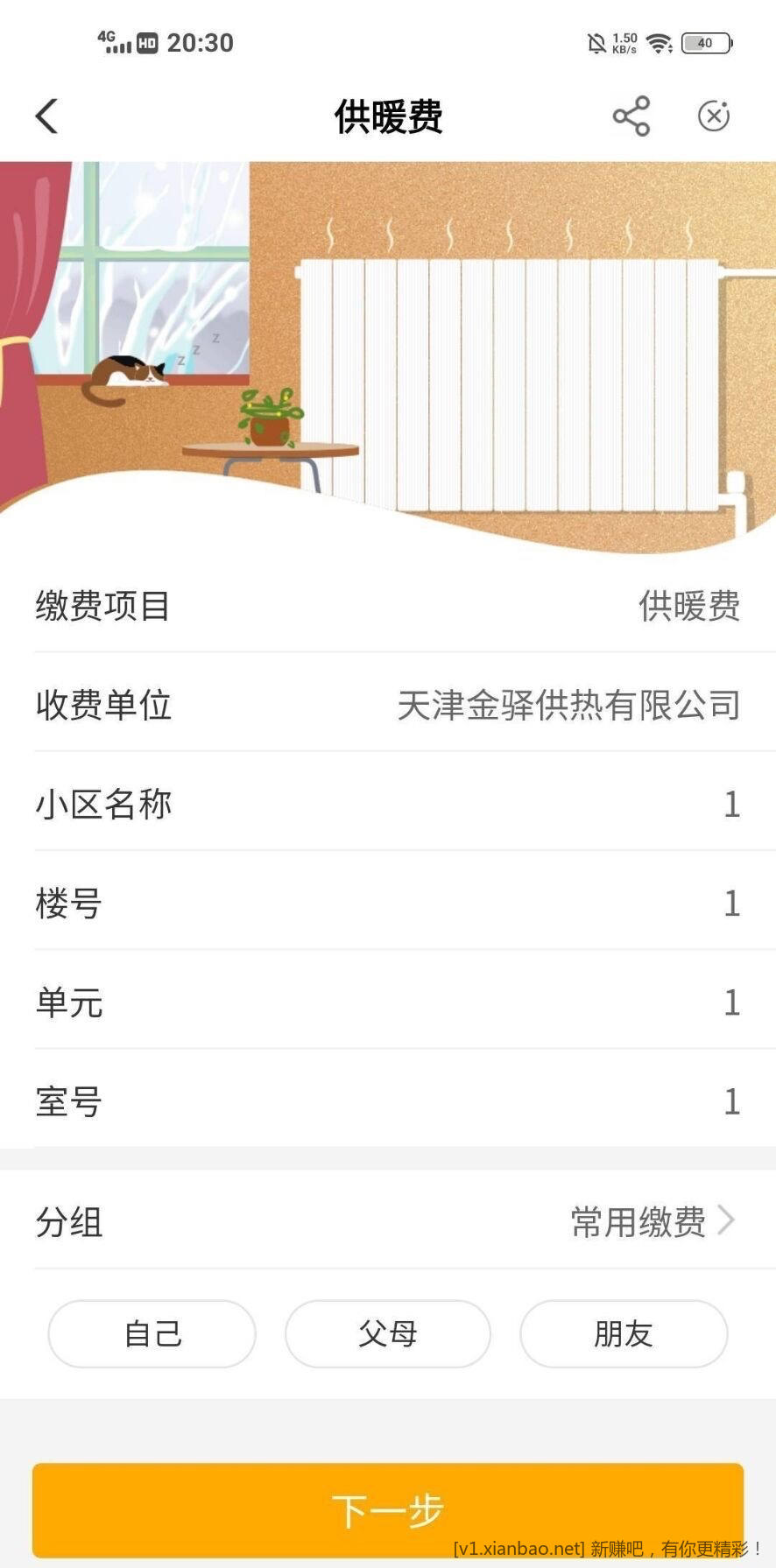Tap 下一步 to continue
The image size is (776, 1568).
[387, 1510]
